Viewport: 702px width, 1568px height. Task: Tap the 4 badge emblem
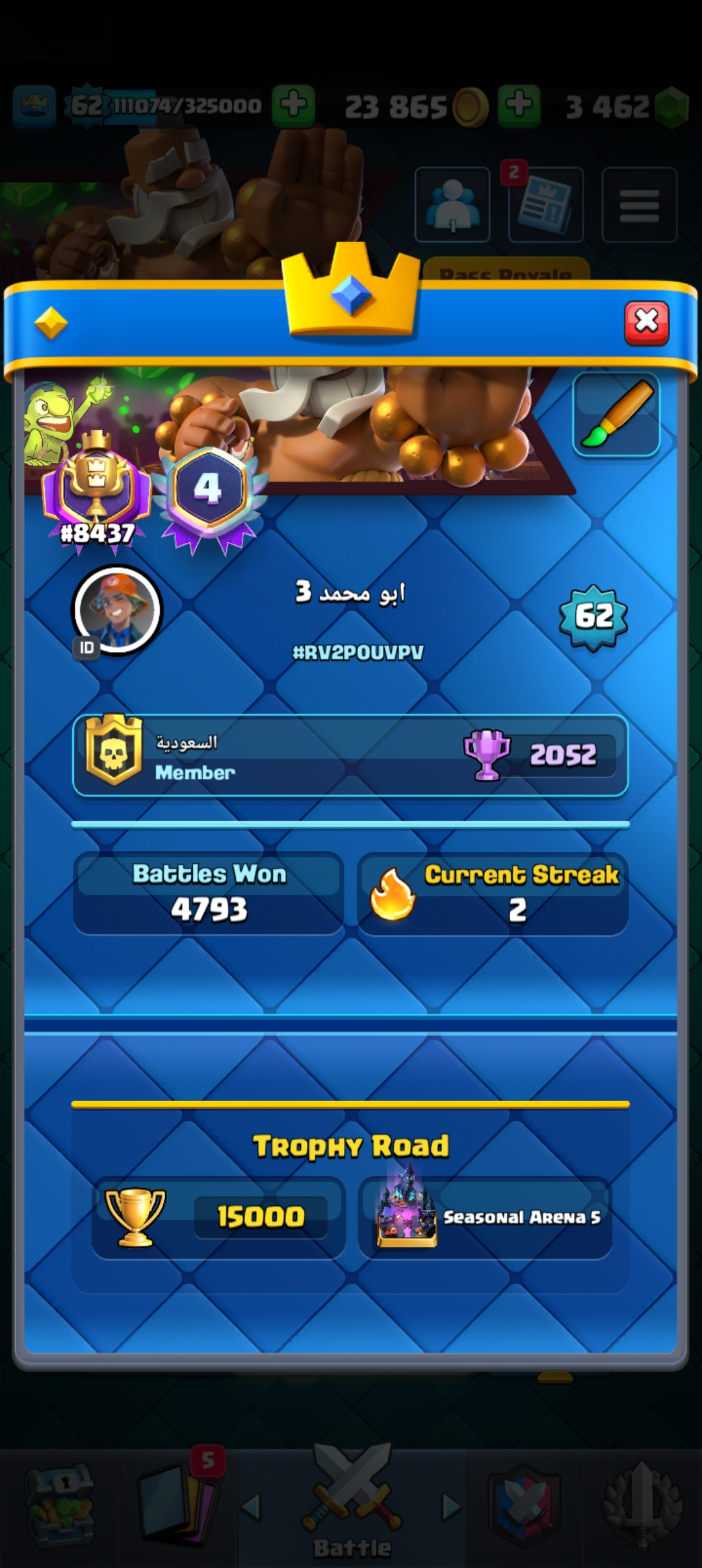pos(209,491)
